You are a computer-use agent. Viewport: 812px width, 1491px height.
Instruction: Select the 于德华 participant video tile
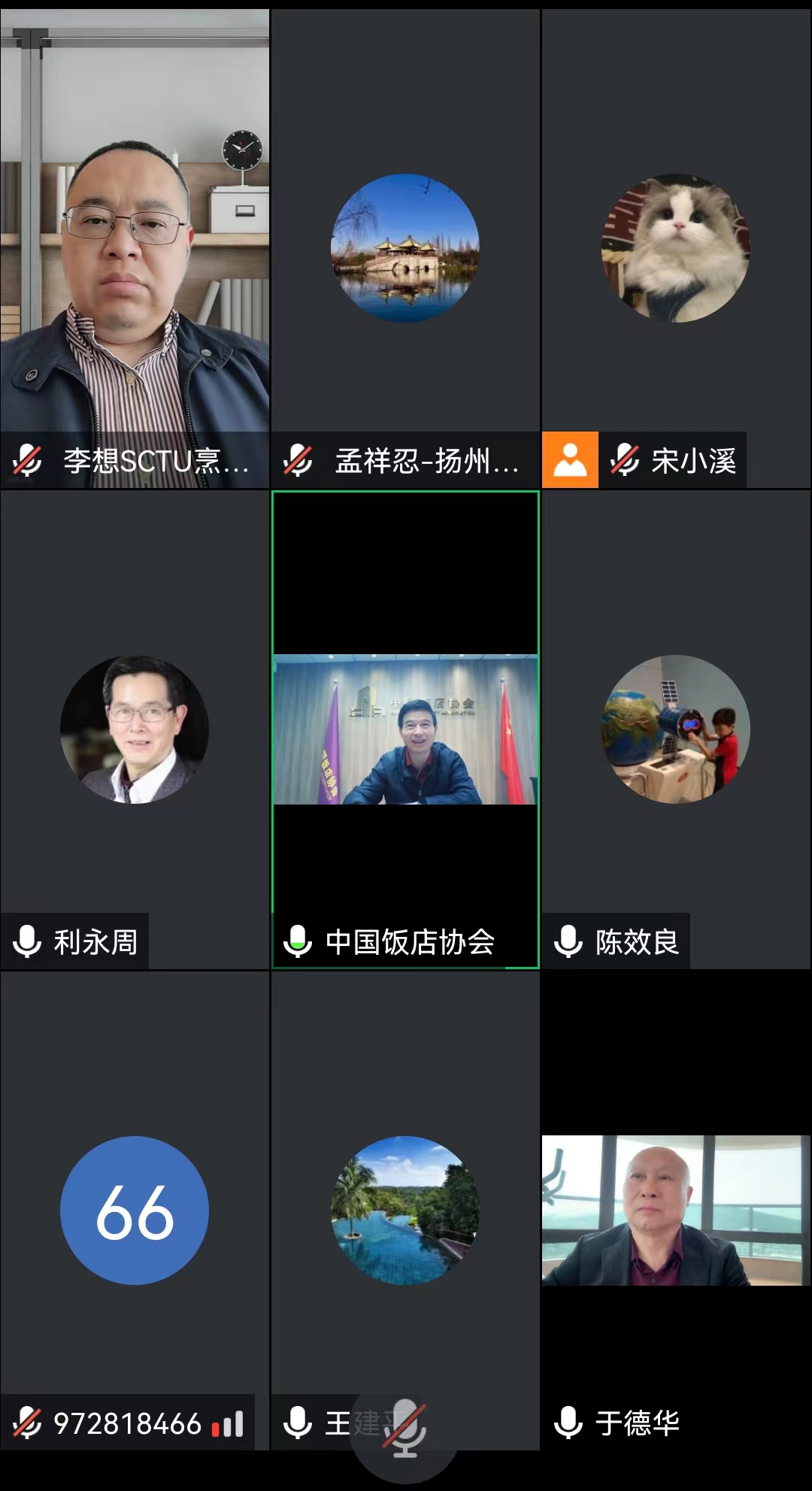[x=676, y=1211]
